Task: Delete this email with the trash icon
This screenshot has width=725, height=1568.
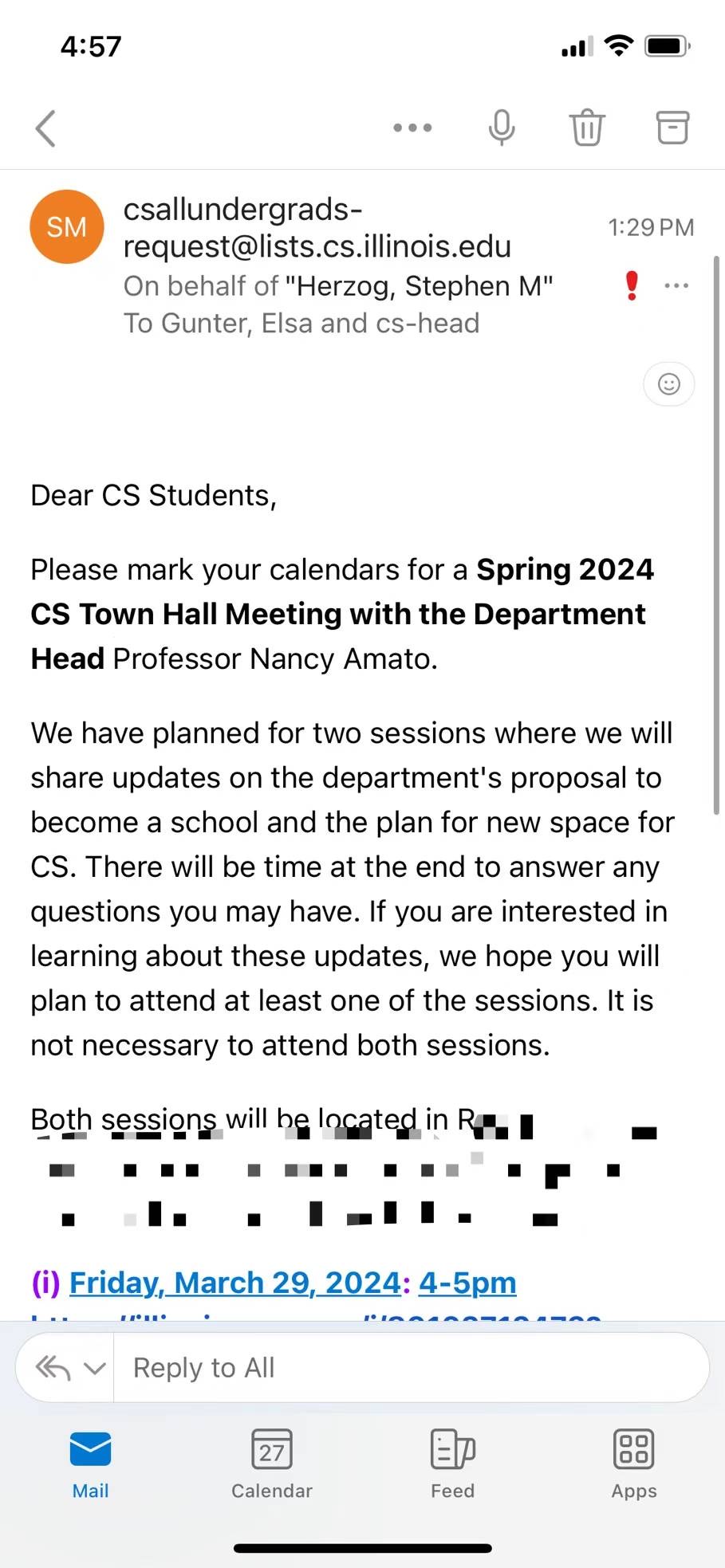Action: click(587, 128)
